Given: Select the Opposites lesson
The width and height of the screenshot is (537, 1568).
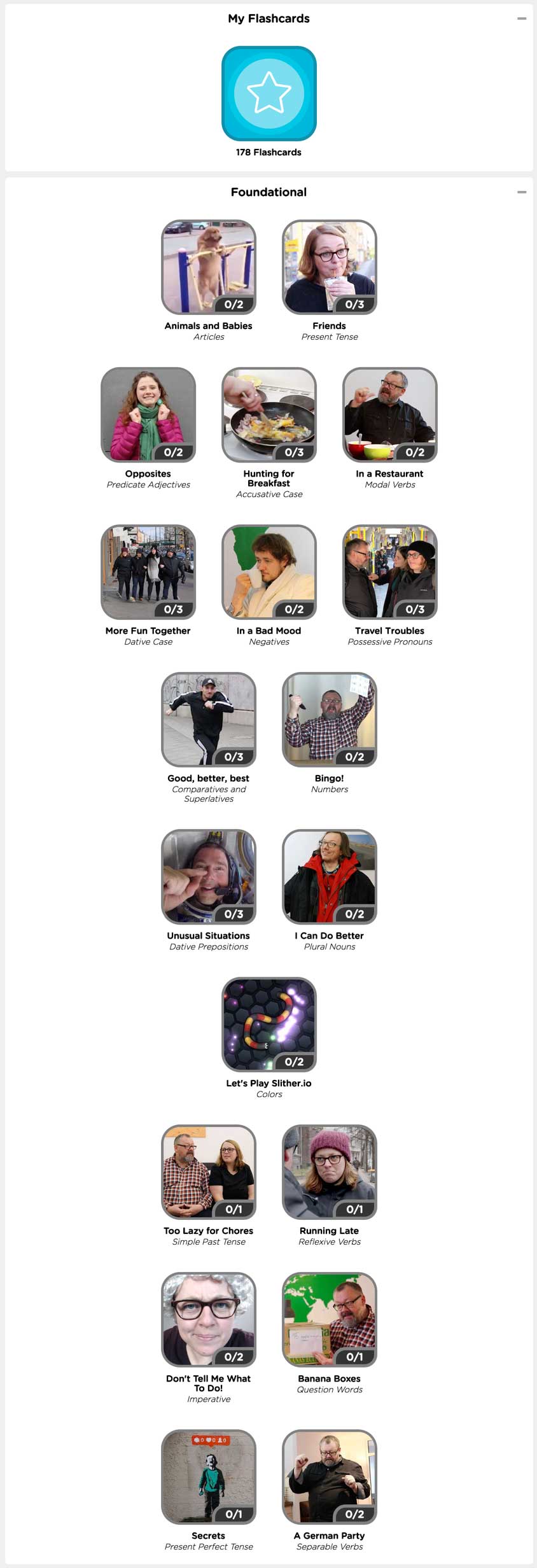Looking at the screenshot, I should tap(148, 415).
